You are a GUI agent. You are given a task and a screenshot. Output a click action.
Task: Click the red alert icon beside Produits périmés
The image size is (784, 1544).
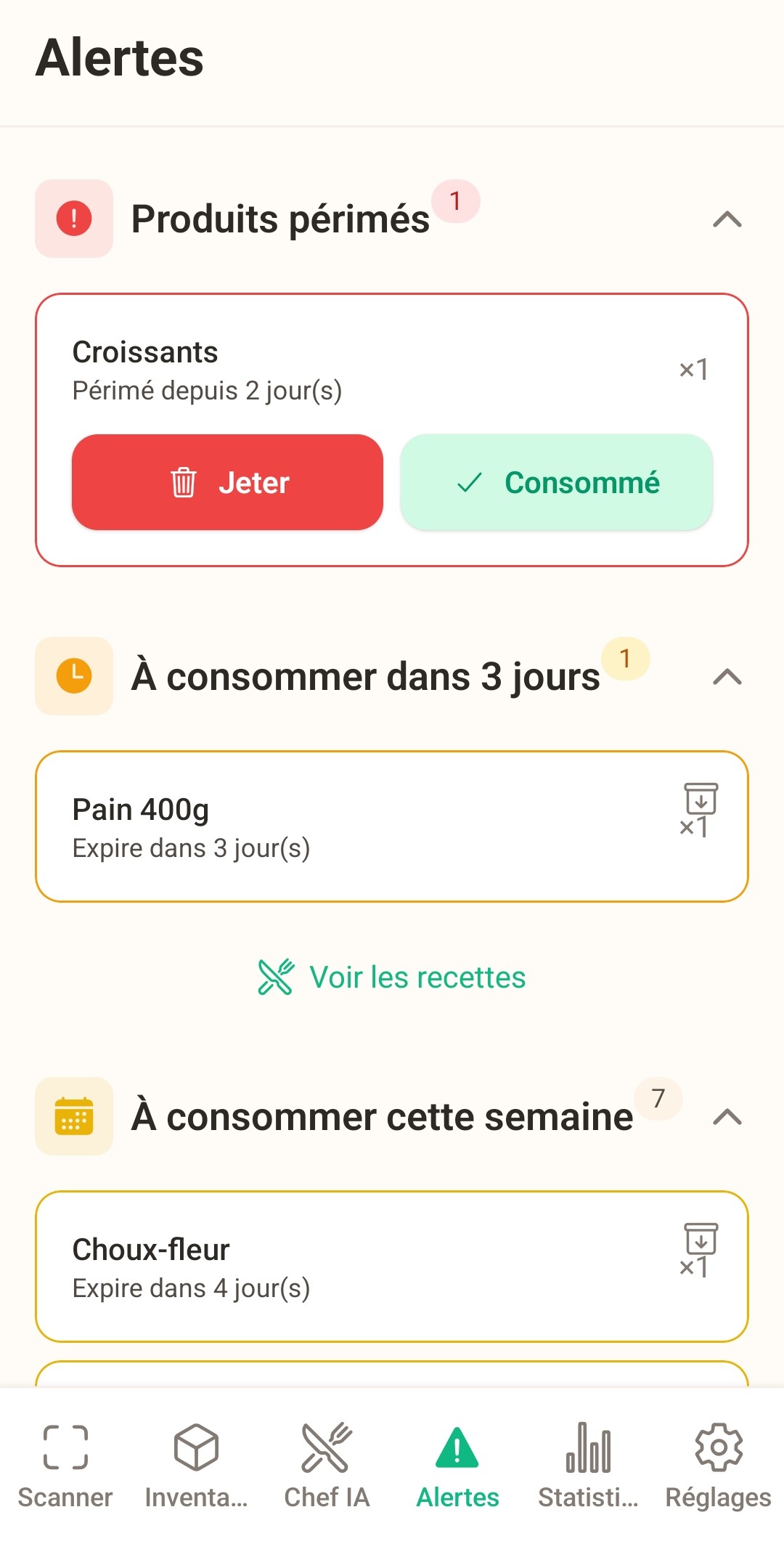click(x=73, y=219)
